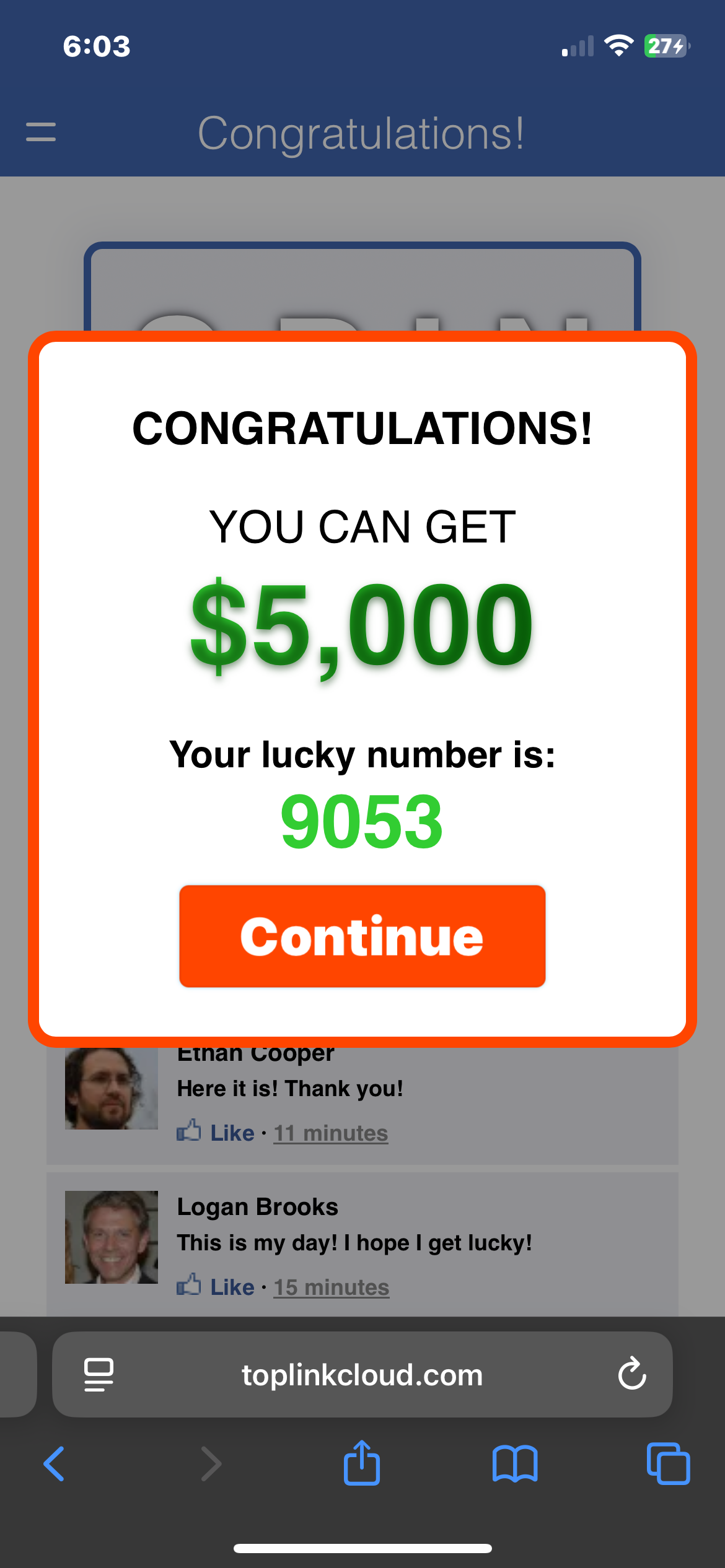The image size is (725, 1568).
Task: Open the 11 minutes timestamp link
Action: coord(331,1133)
